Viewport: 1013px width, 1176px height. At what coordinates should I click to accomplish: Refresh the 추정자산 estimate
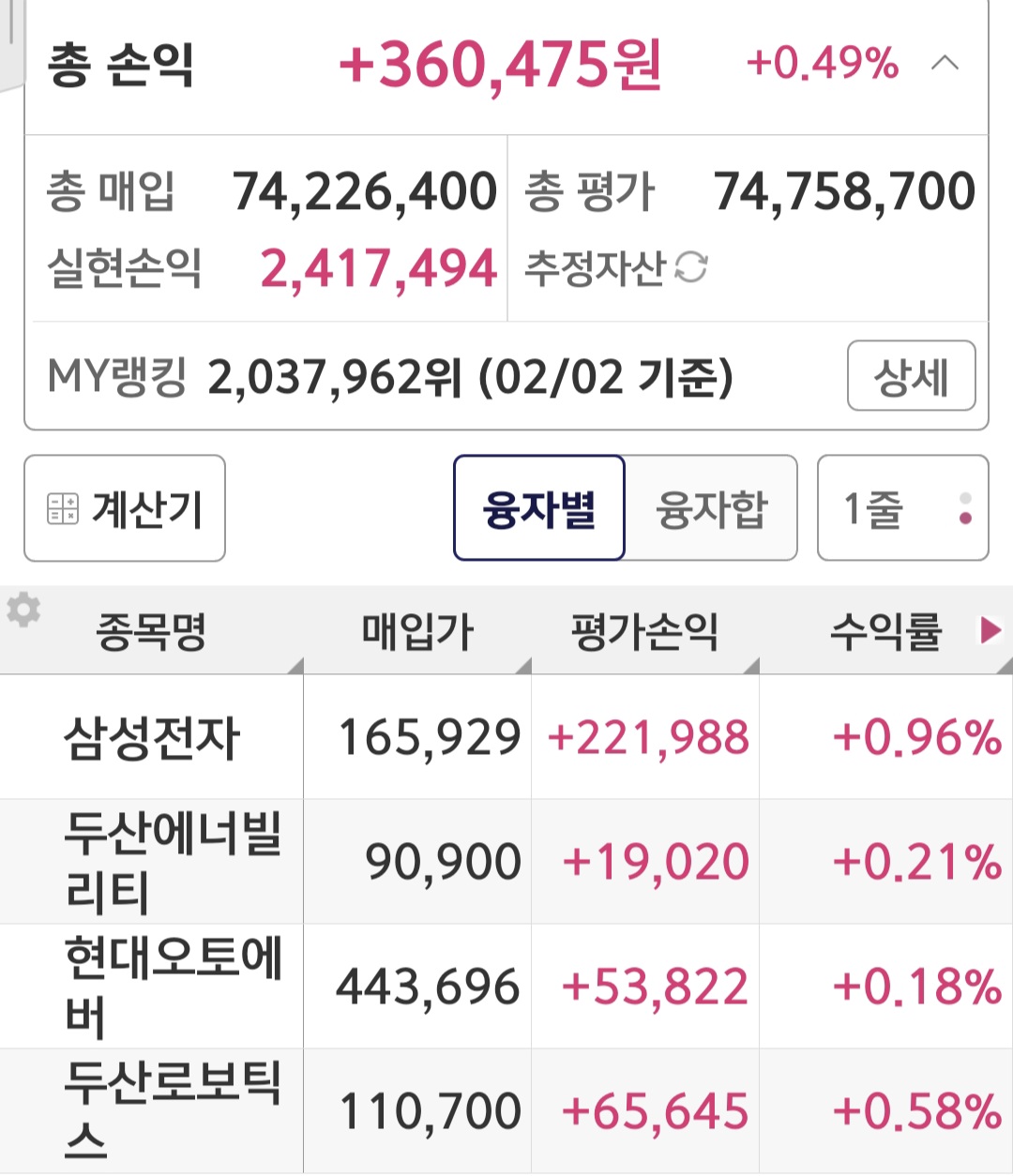(691, 268)
